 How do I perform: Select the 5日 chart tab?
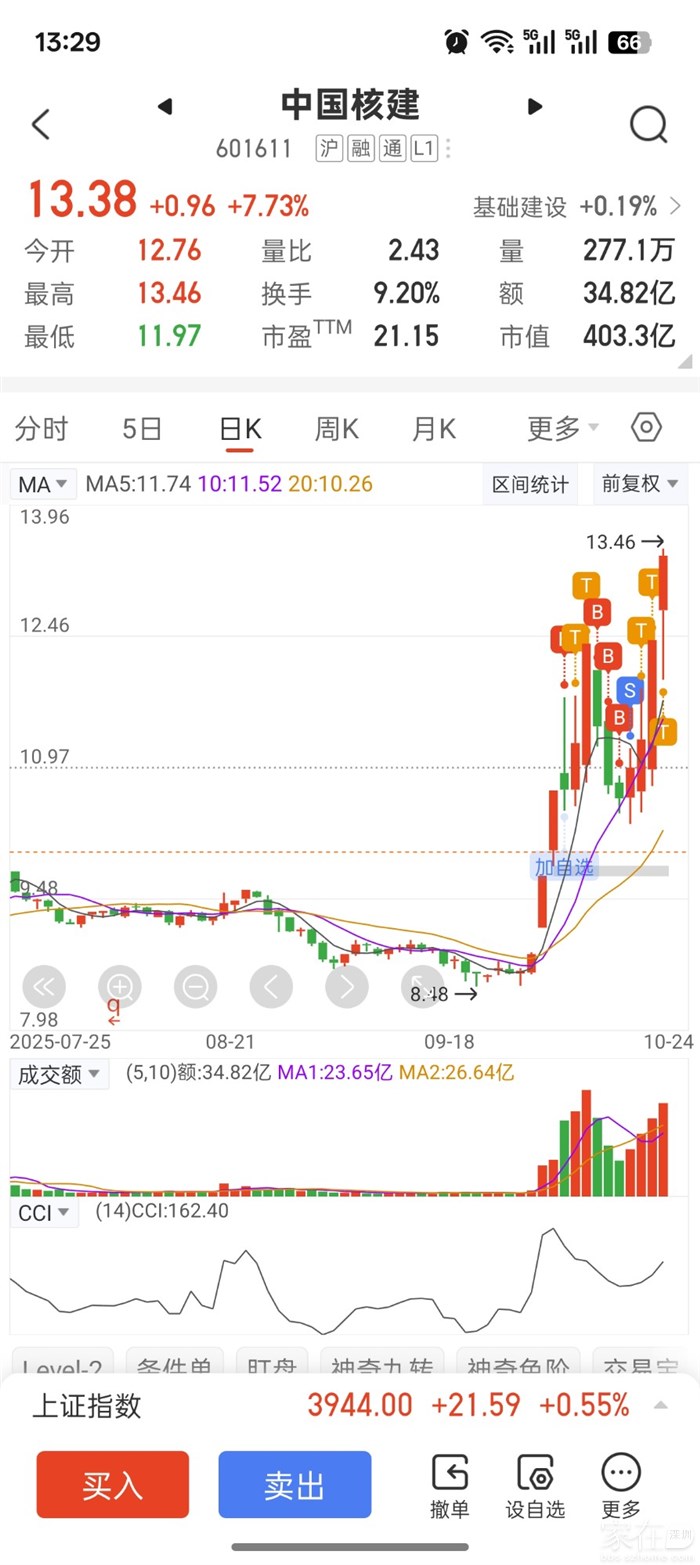(x=142, y=429)
